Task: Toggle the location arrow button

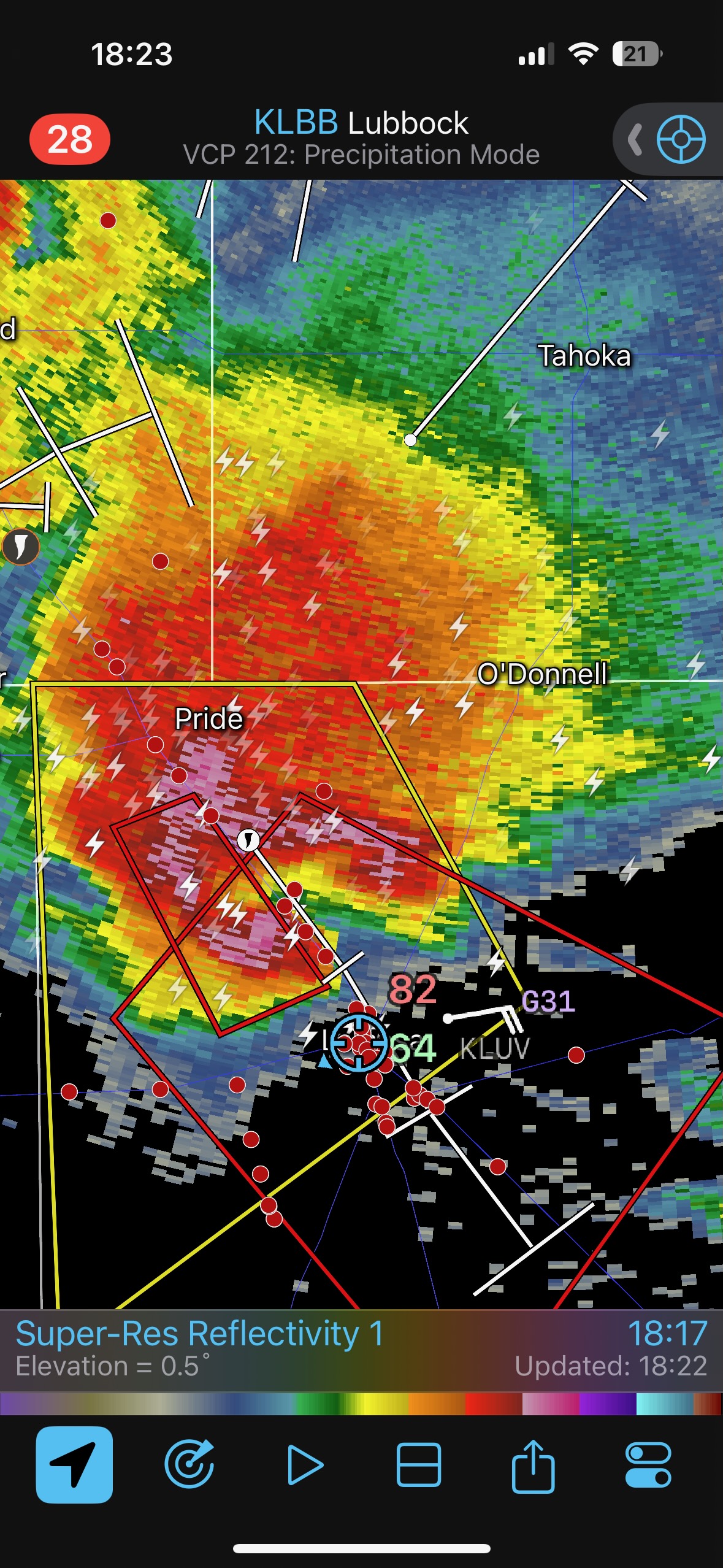Action: coord(74,1464)
